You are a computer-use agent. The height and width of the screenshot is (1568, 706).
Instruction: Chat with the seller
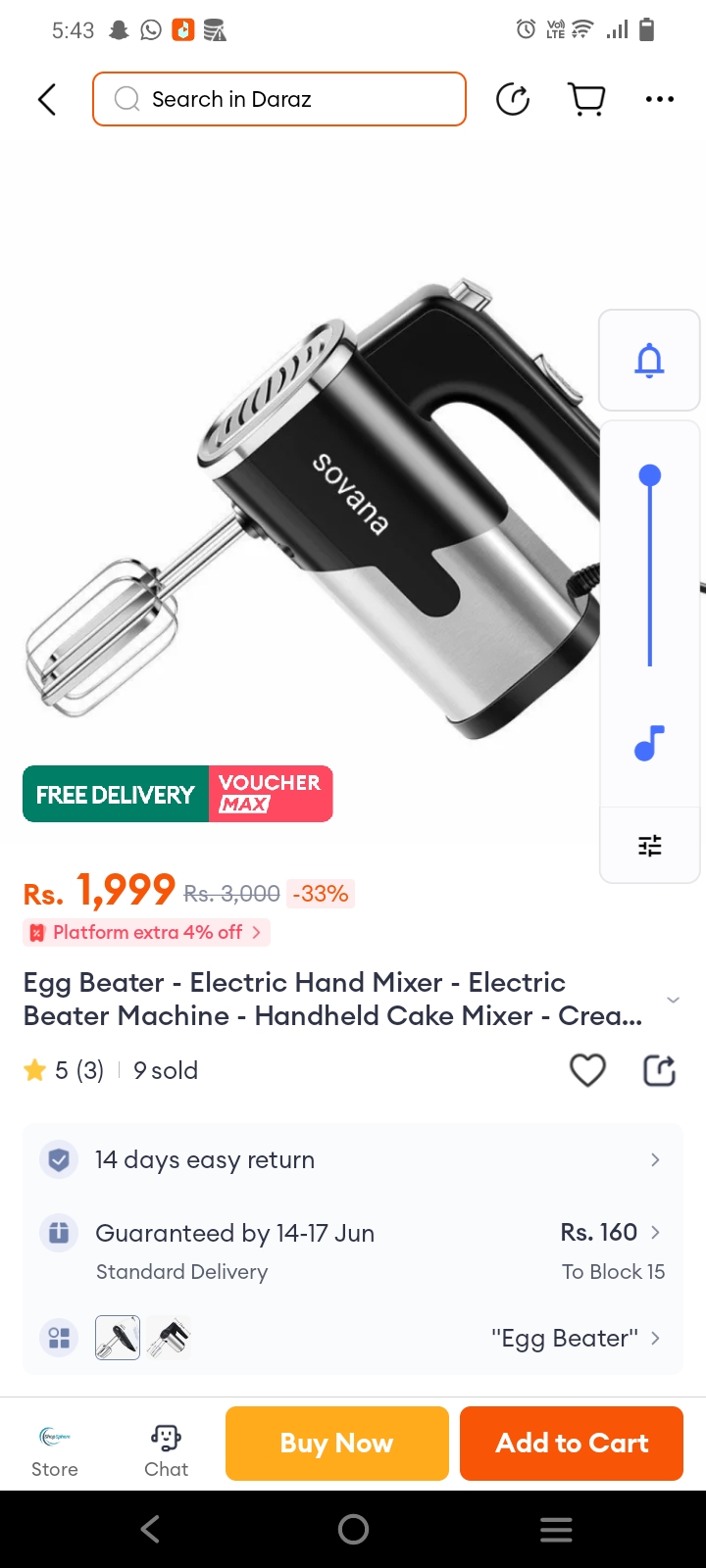[x=166, y=1450]
